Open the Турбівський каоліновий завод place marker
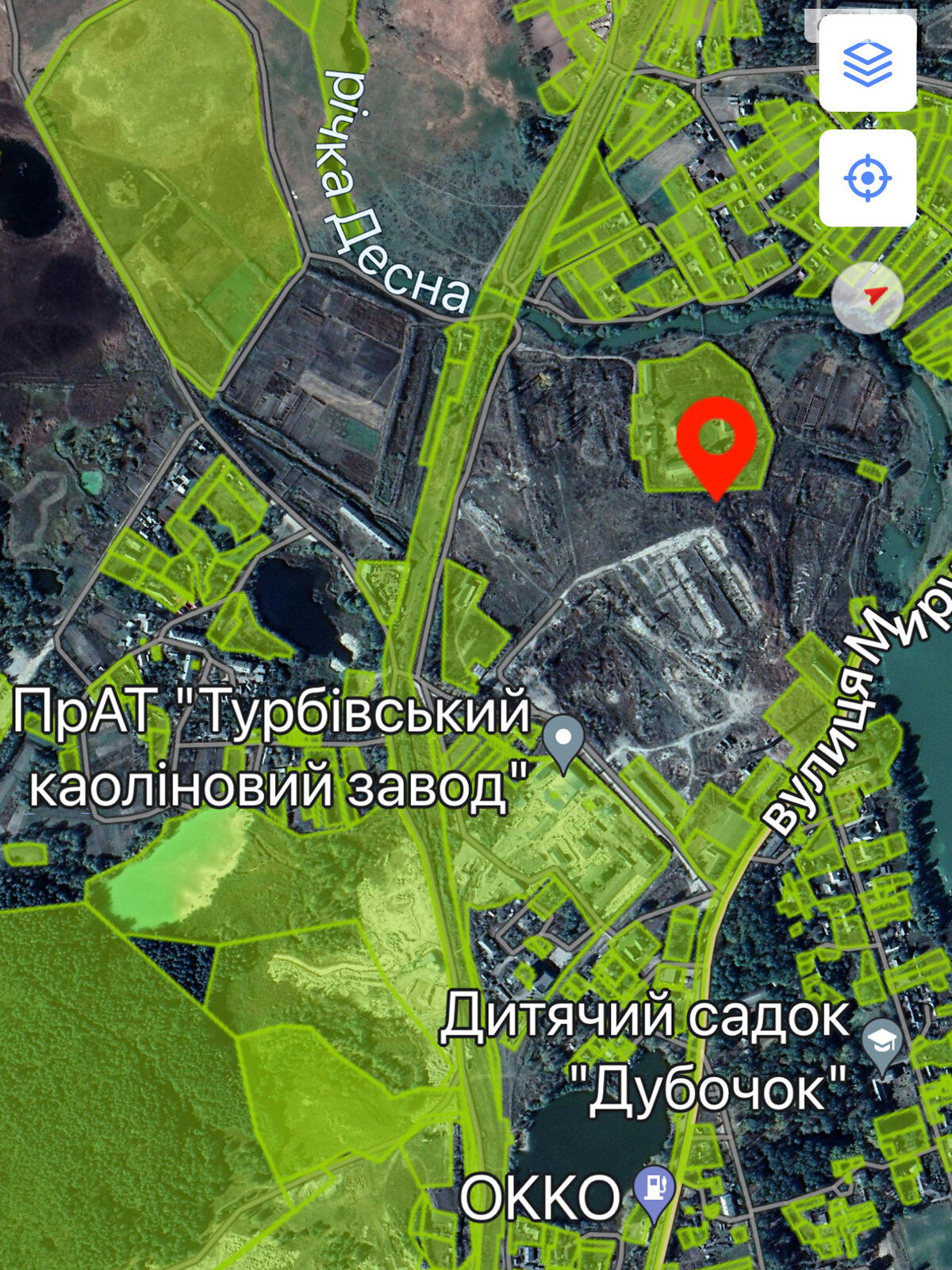Image resolution: width=952 pixels, height=1270 pixels. (563, 741)
